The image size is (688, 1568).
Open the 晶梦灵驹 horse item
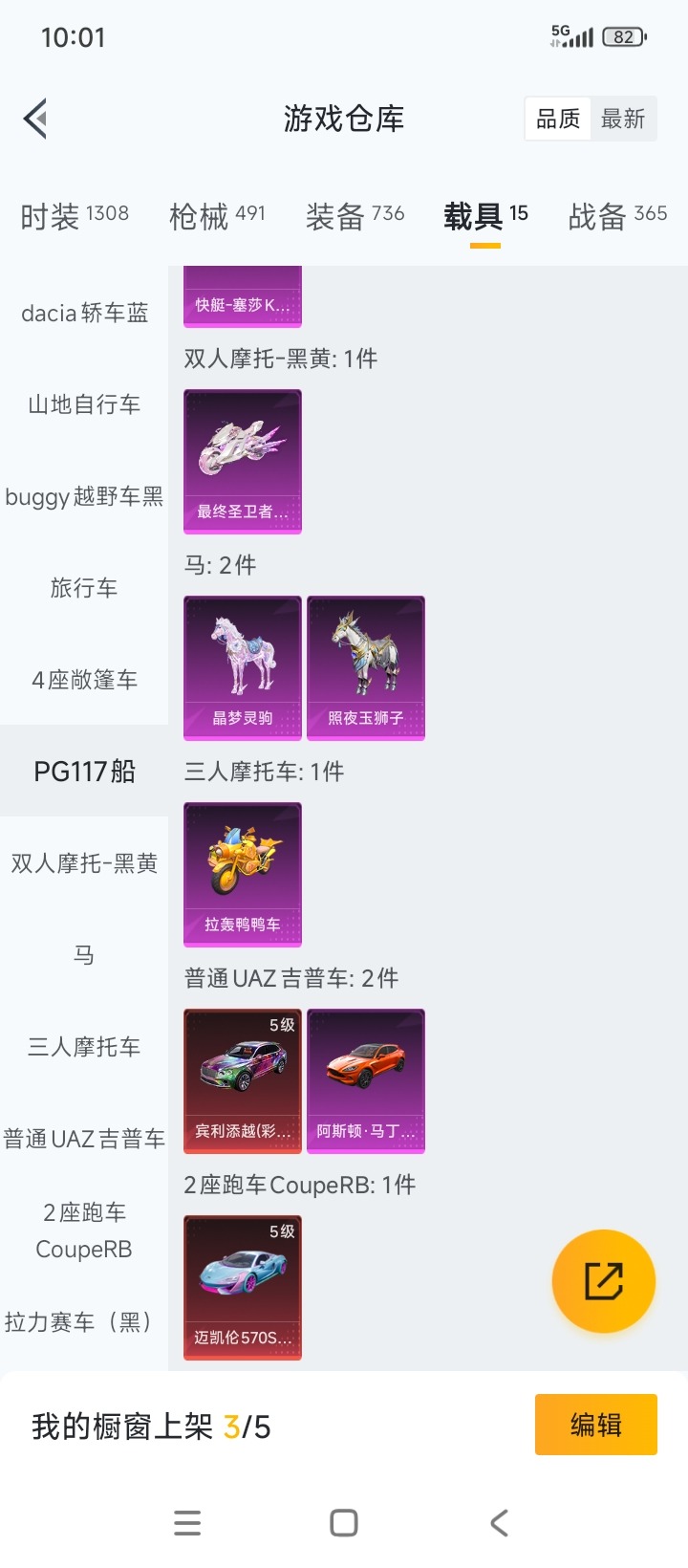pyautogui.click(x=243, y=667)
